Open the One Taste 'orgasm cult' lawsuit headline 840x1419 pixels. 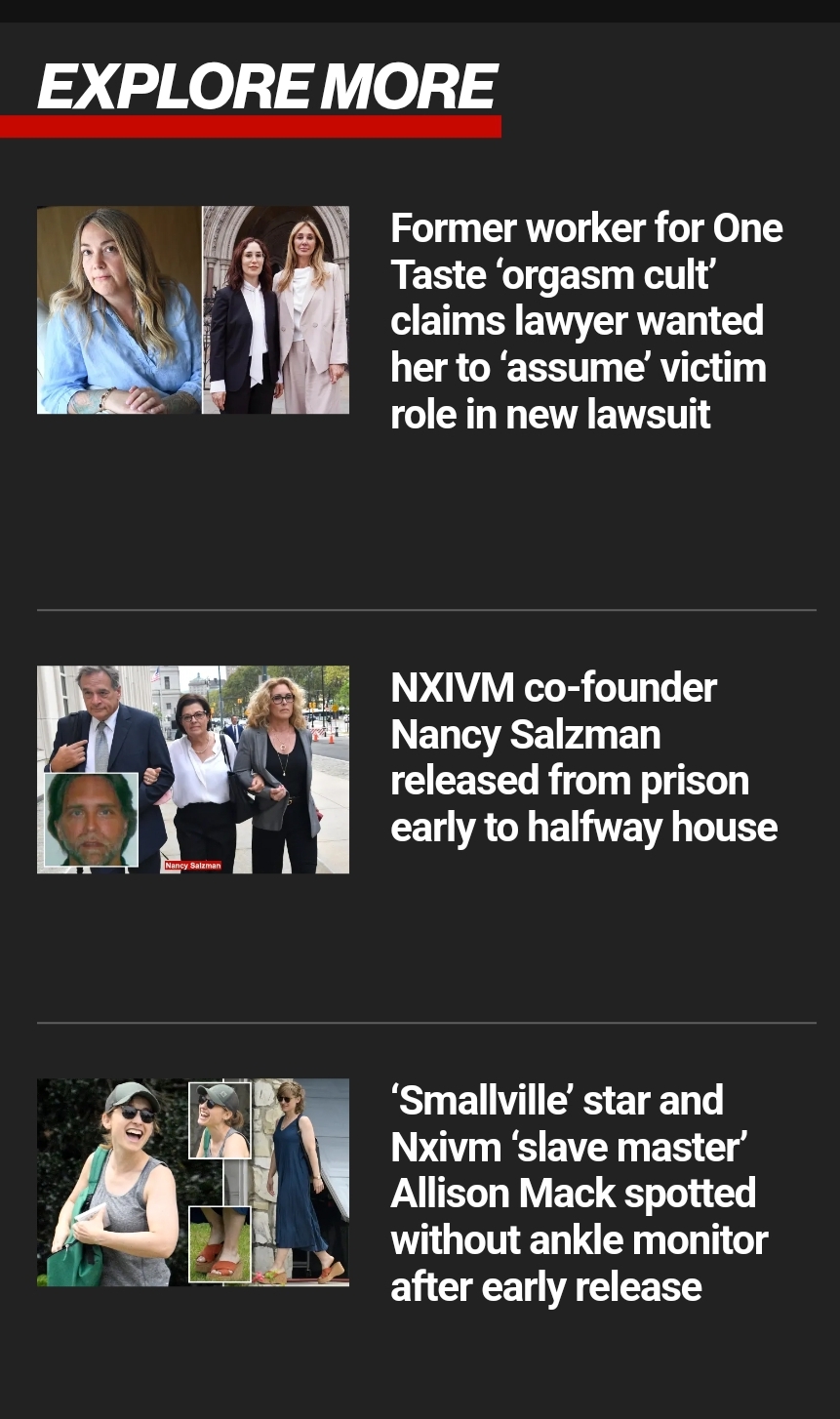click(586, 321)
